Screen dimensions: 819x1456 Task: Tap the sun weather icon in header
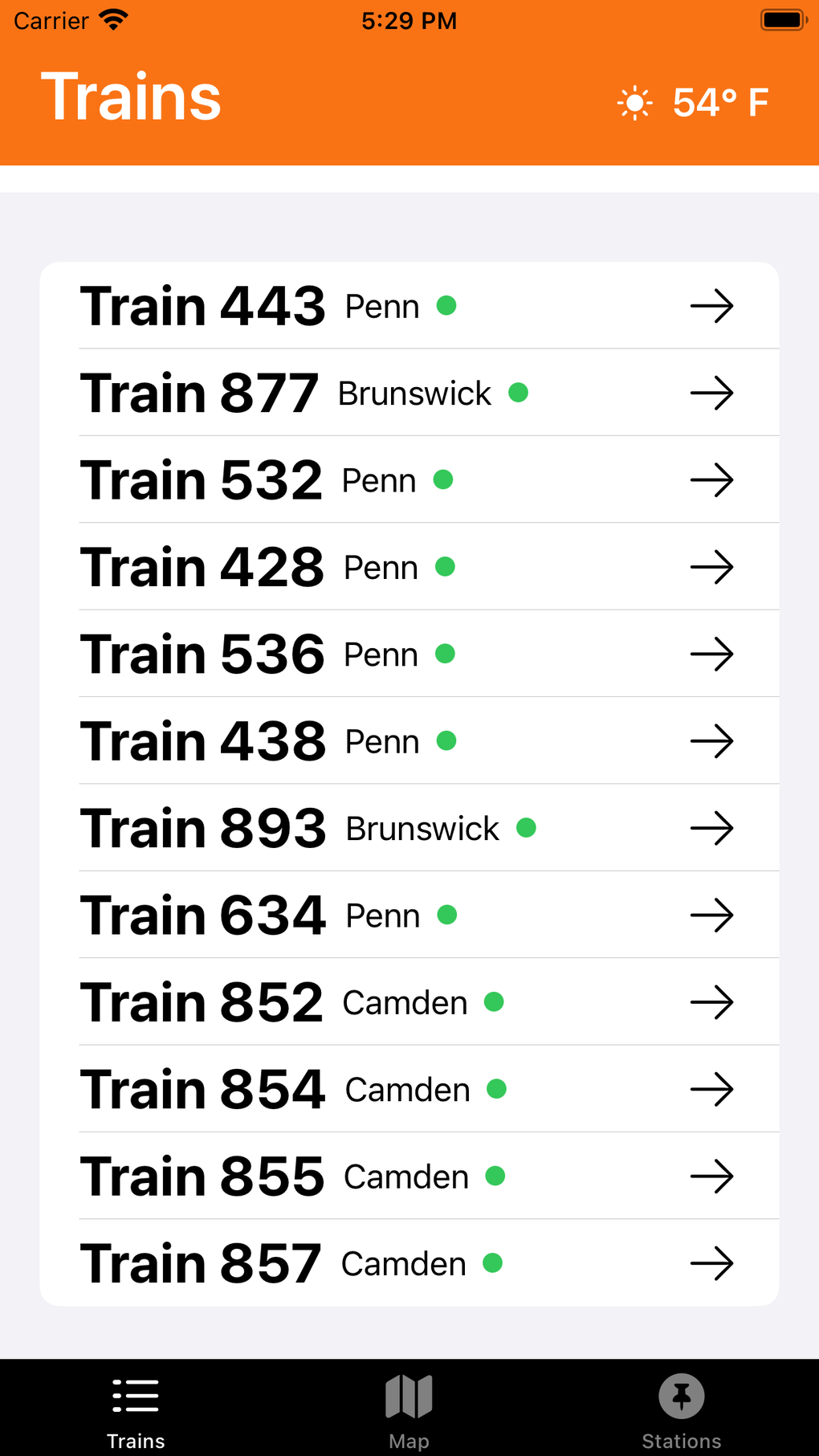[x=634, y=100]
